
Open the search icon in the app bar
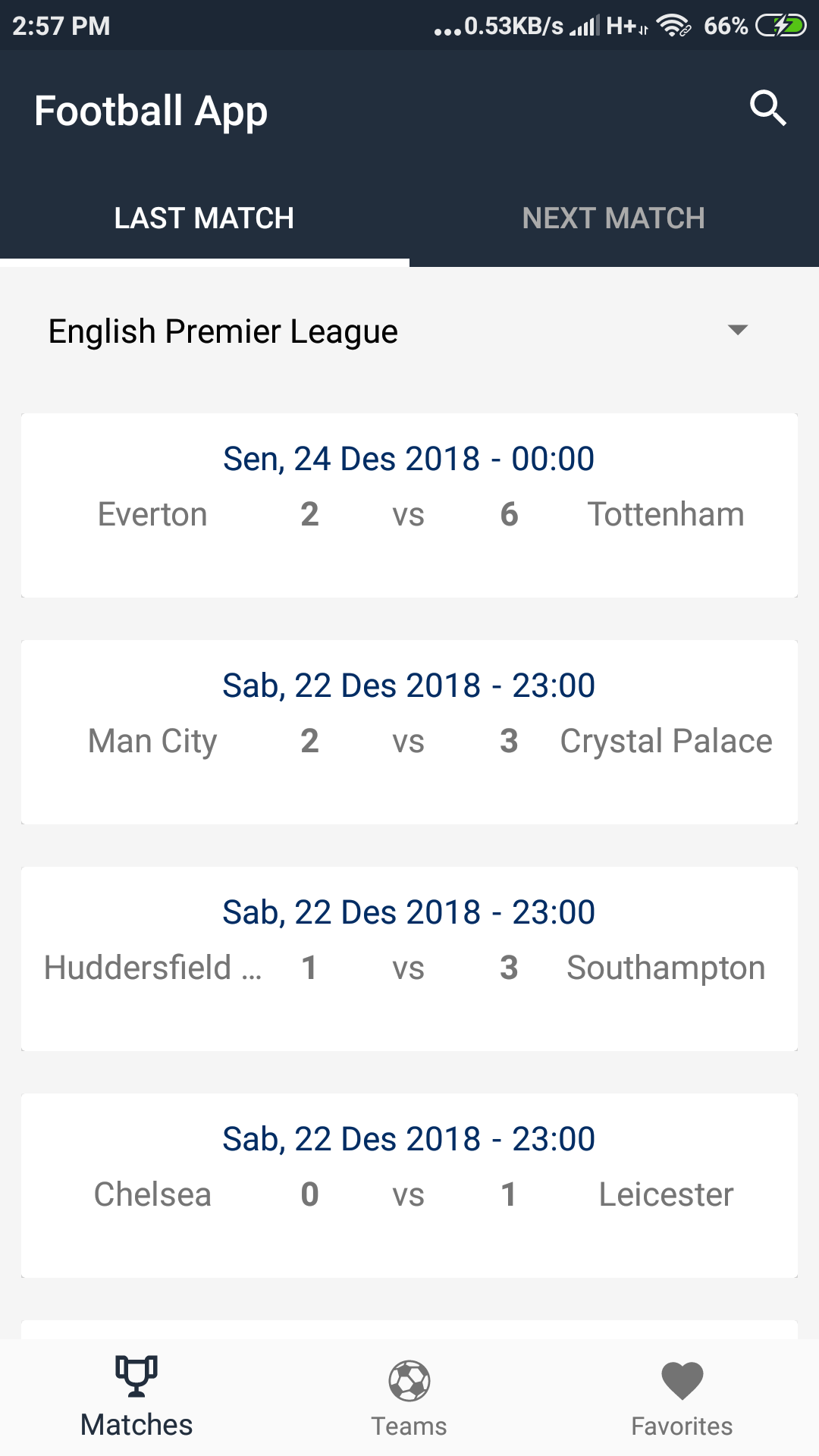767,108
